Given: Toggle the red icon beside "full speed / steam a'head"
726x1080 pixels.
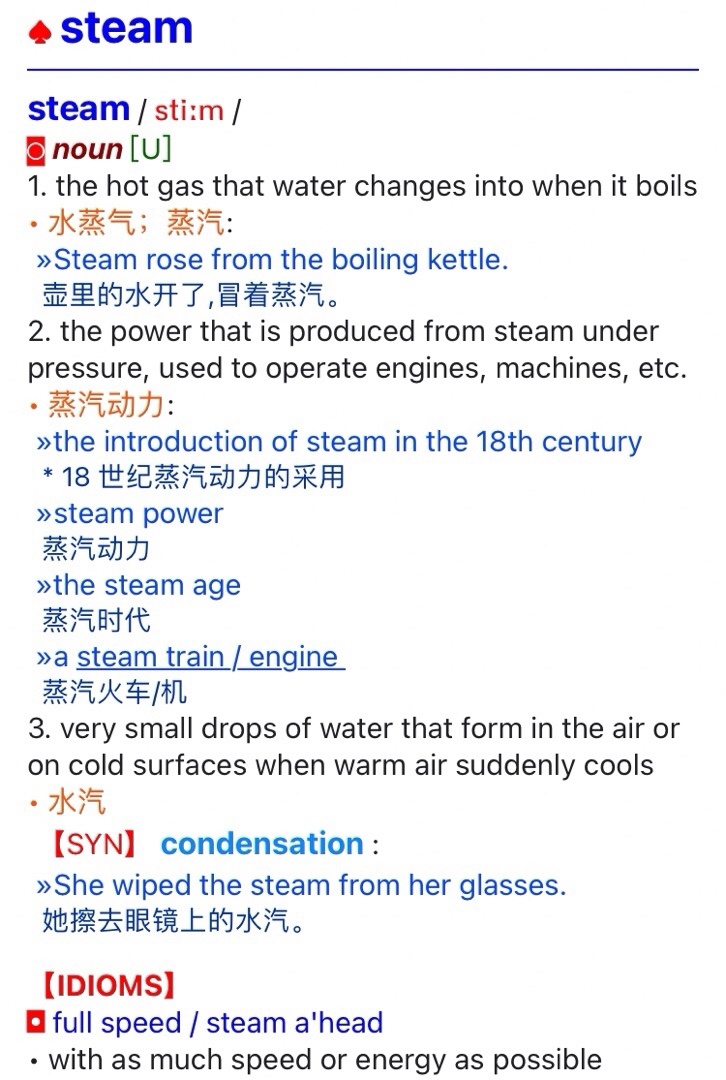Looking at the screenshot, I should pos(37,1023).
